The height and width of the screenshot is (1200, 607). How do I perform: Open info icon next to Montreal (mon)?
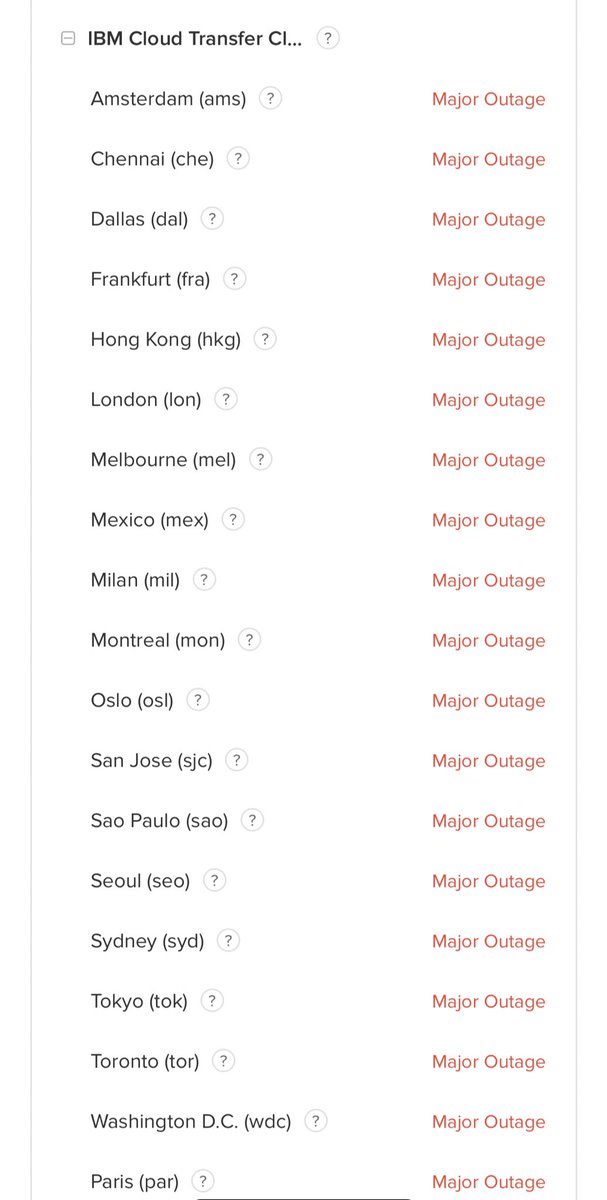[x=249, y=639]
